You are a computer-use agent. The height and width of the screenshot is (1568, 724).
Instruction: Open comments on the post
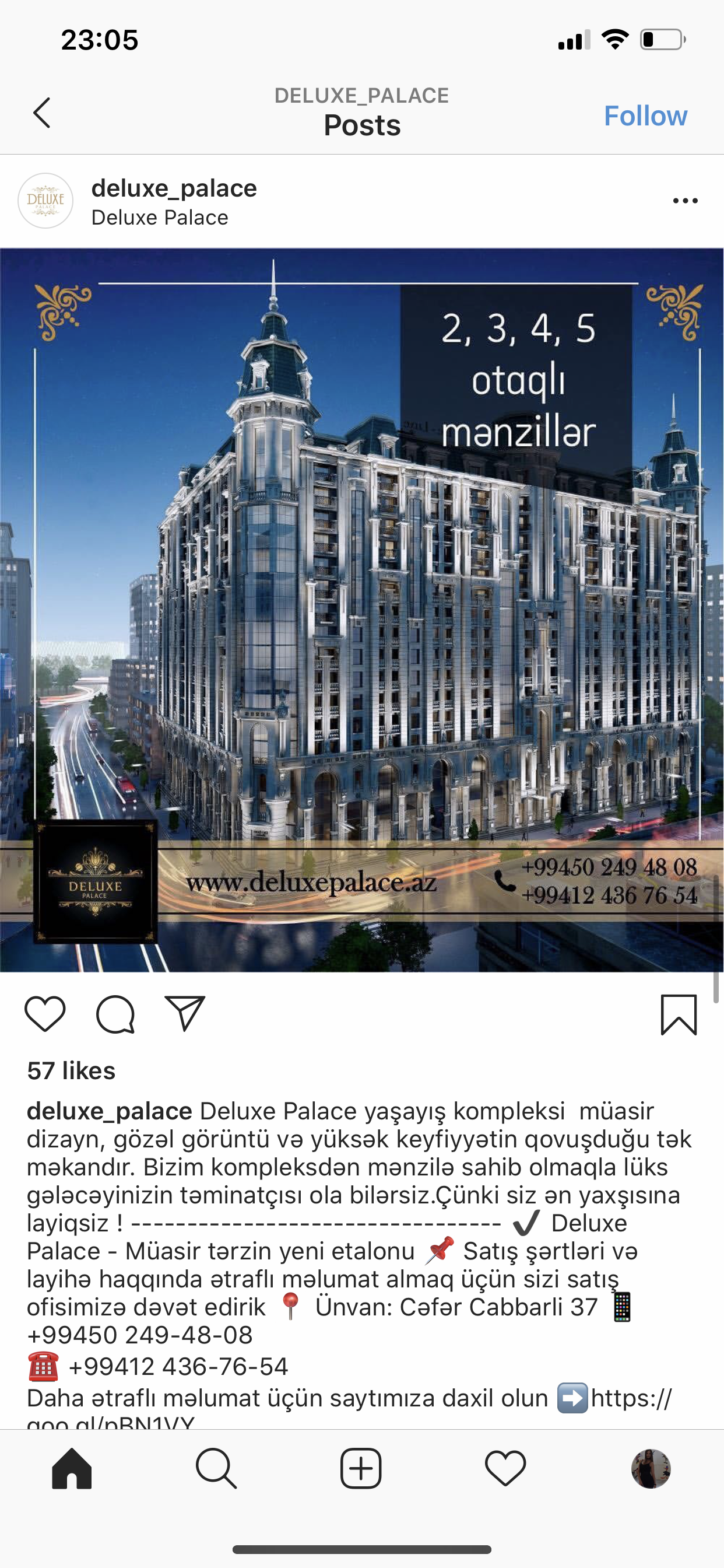pos(115,1014)
